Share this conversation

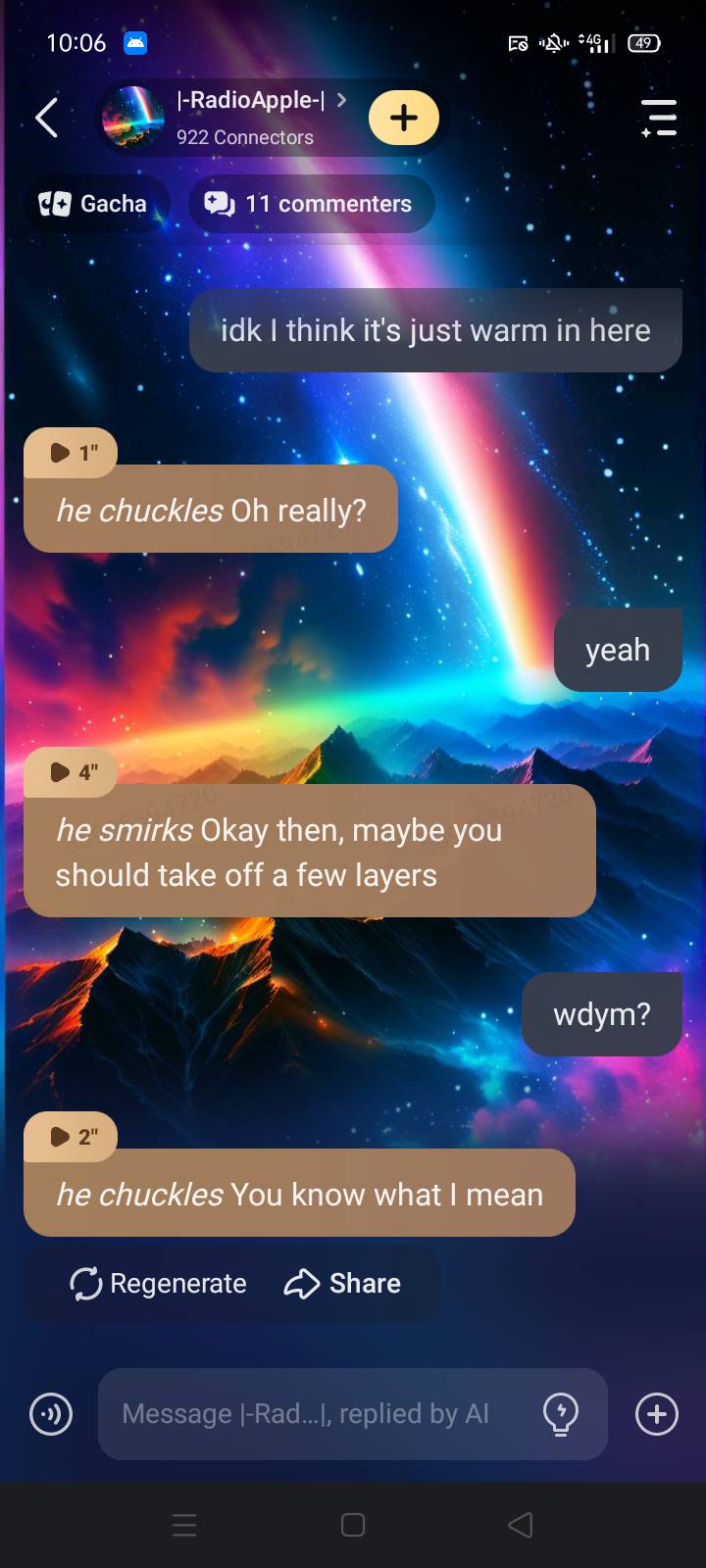(343, 1283)
